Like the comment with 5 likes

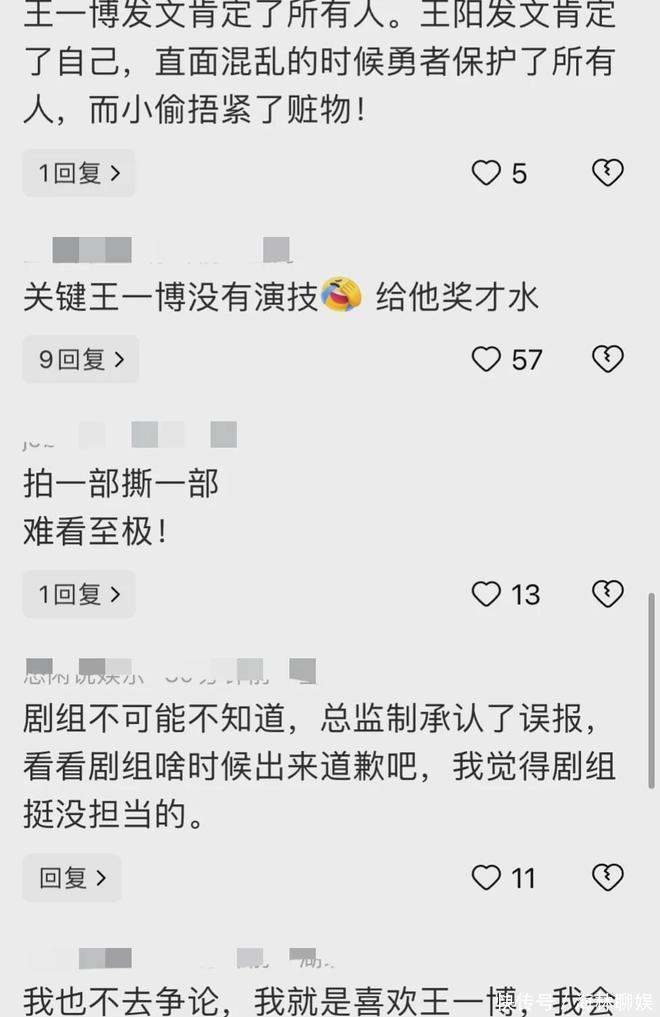(x=486, y=174)
